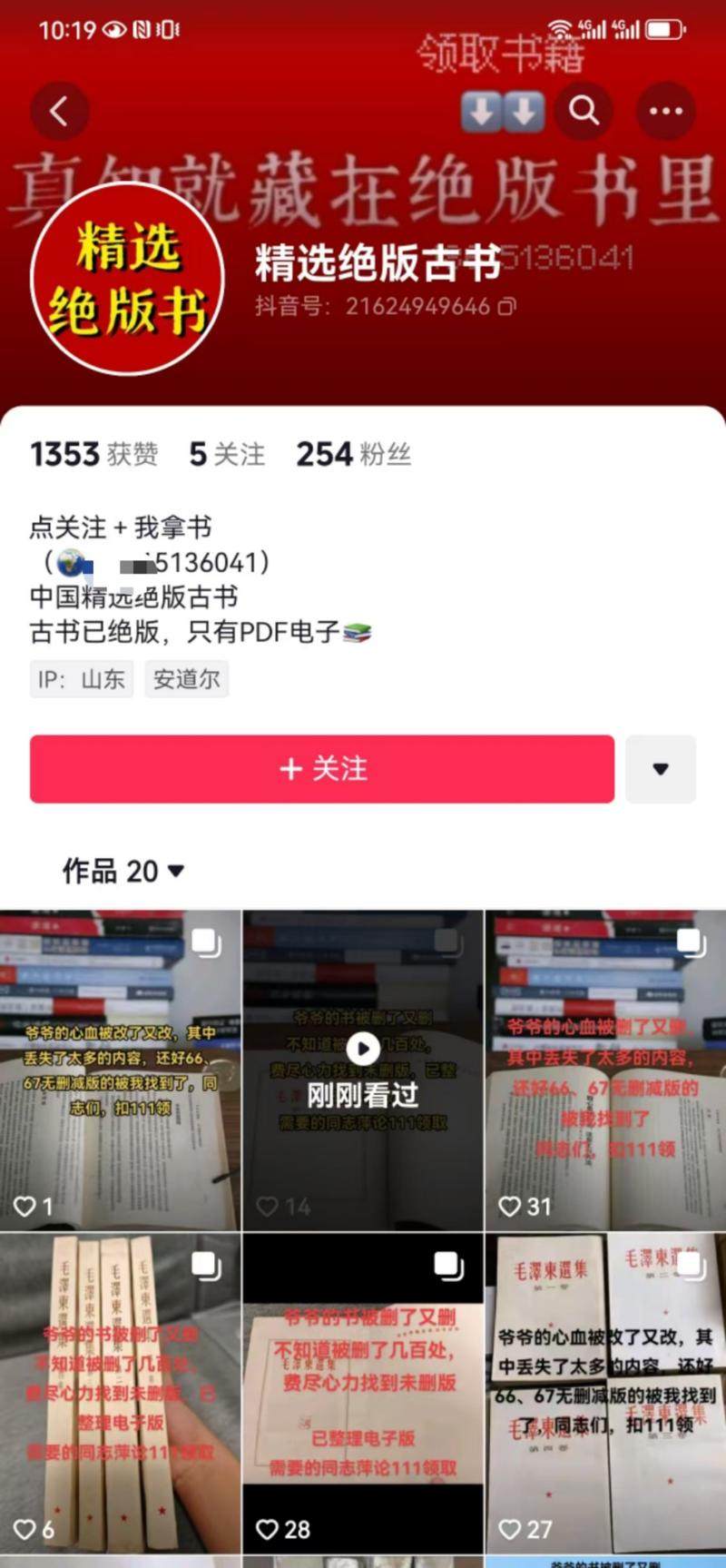The height and width of the screenshot is (1568, 726).
Task: Open the three-dot overflow menu
Action: (x=666, y=111)
